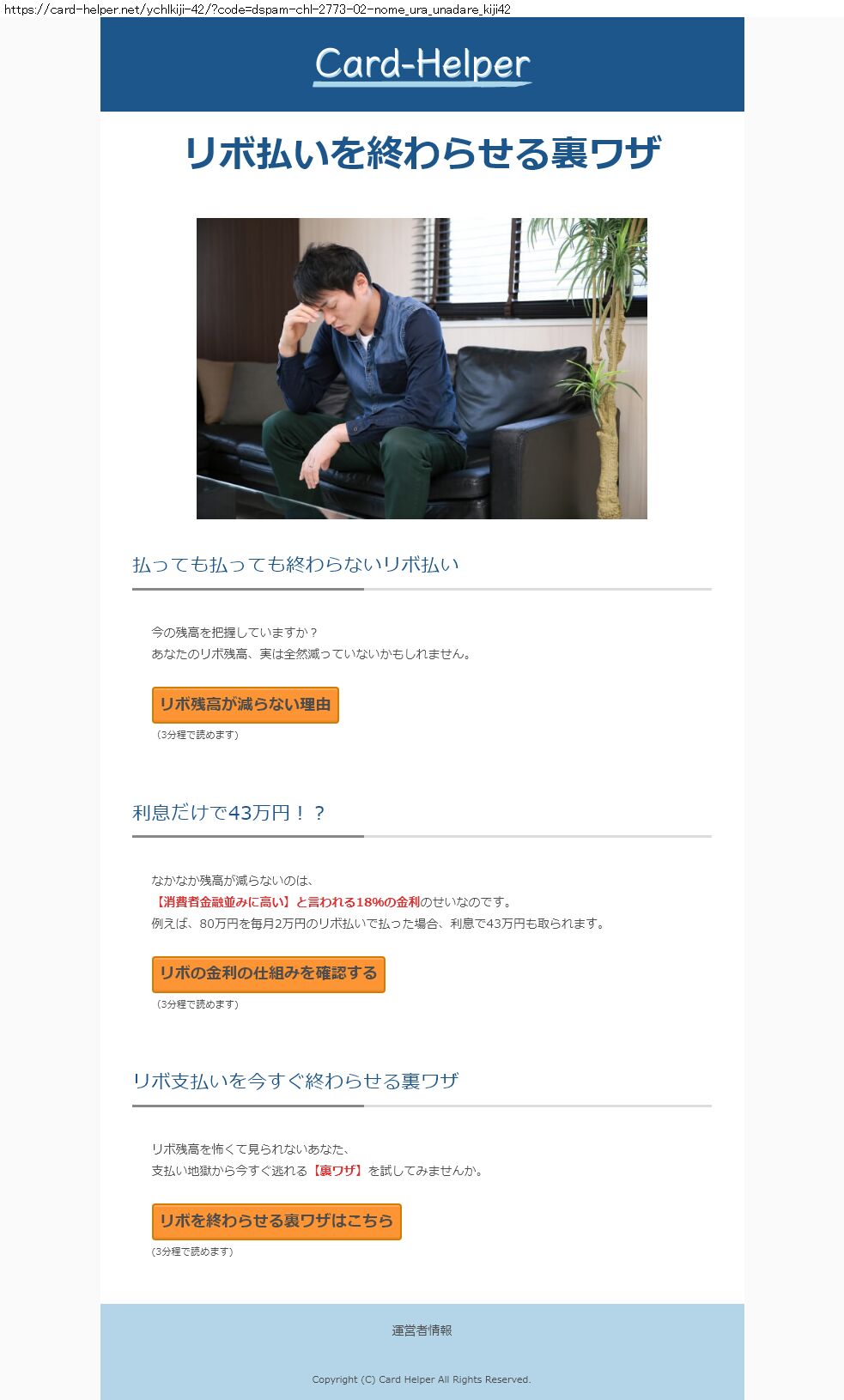Tap the リボ残高が減らない理由 button
Screen dimensions: 844x1400
pyautogui.click(x=245, y=705)
